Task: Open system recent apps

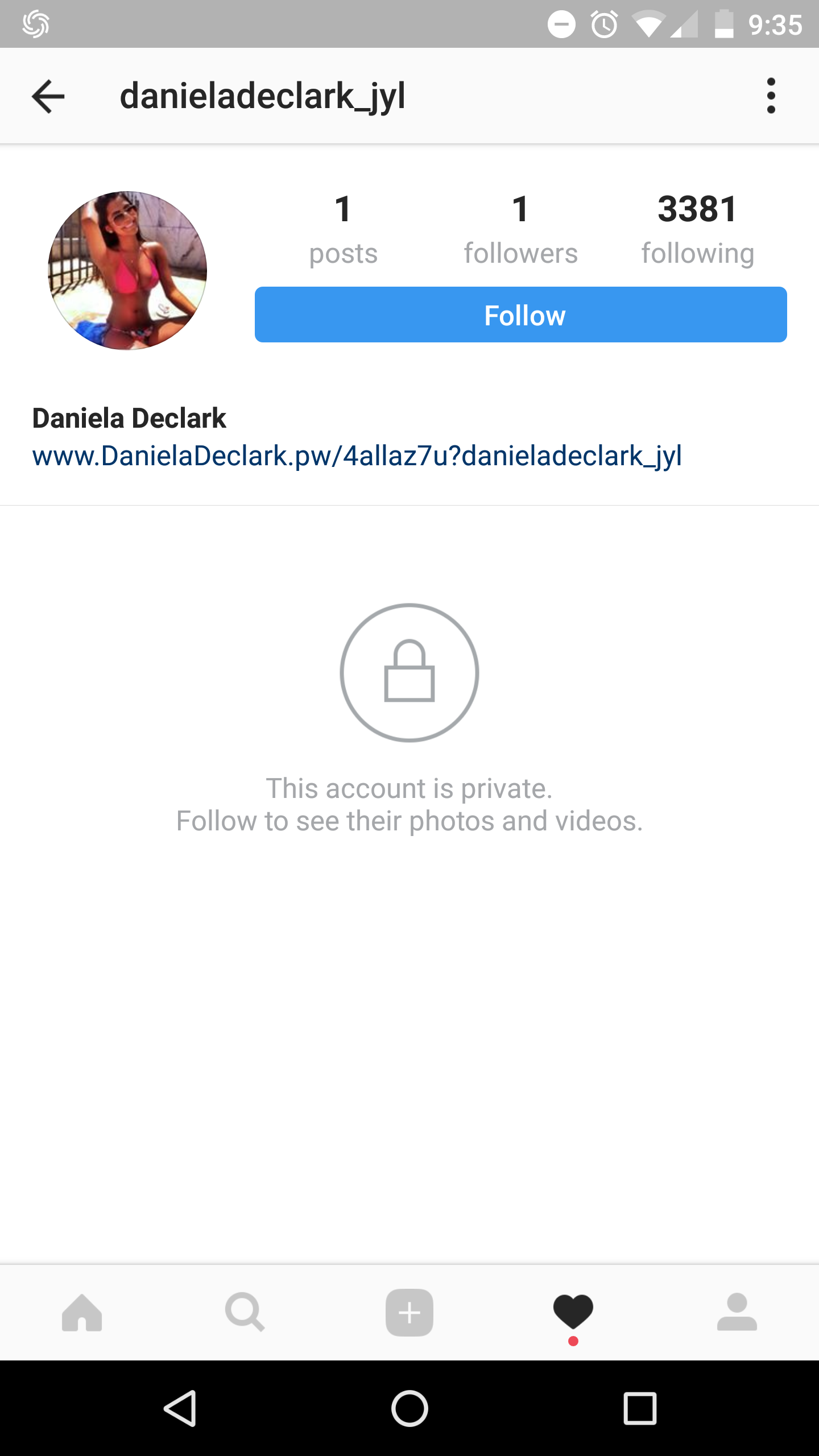Action: click(x=640, y=1409)
